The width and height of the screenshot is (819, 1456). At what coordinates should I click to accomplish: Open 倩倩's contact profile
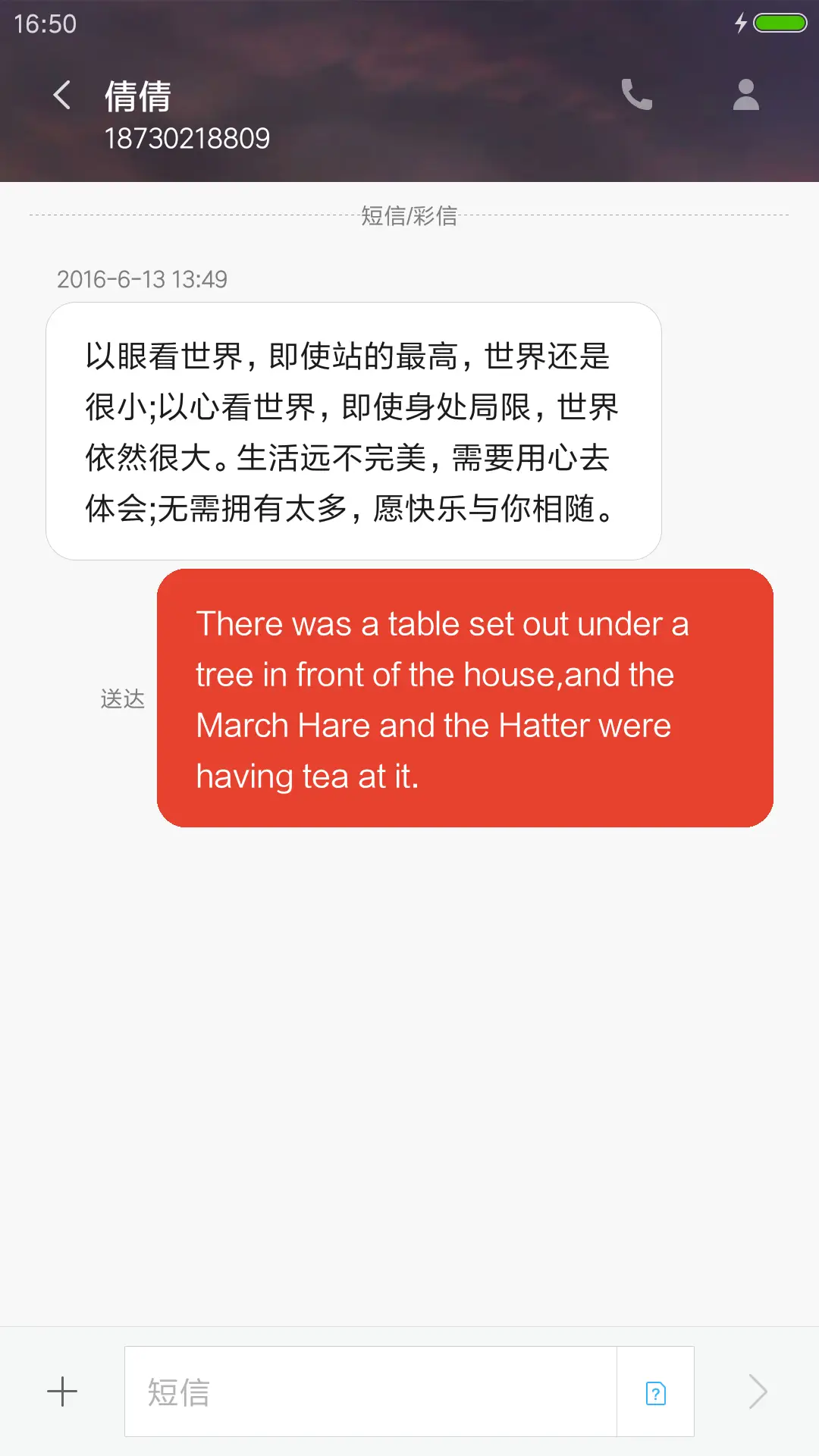coord(745,96)
